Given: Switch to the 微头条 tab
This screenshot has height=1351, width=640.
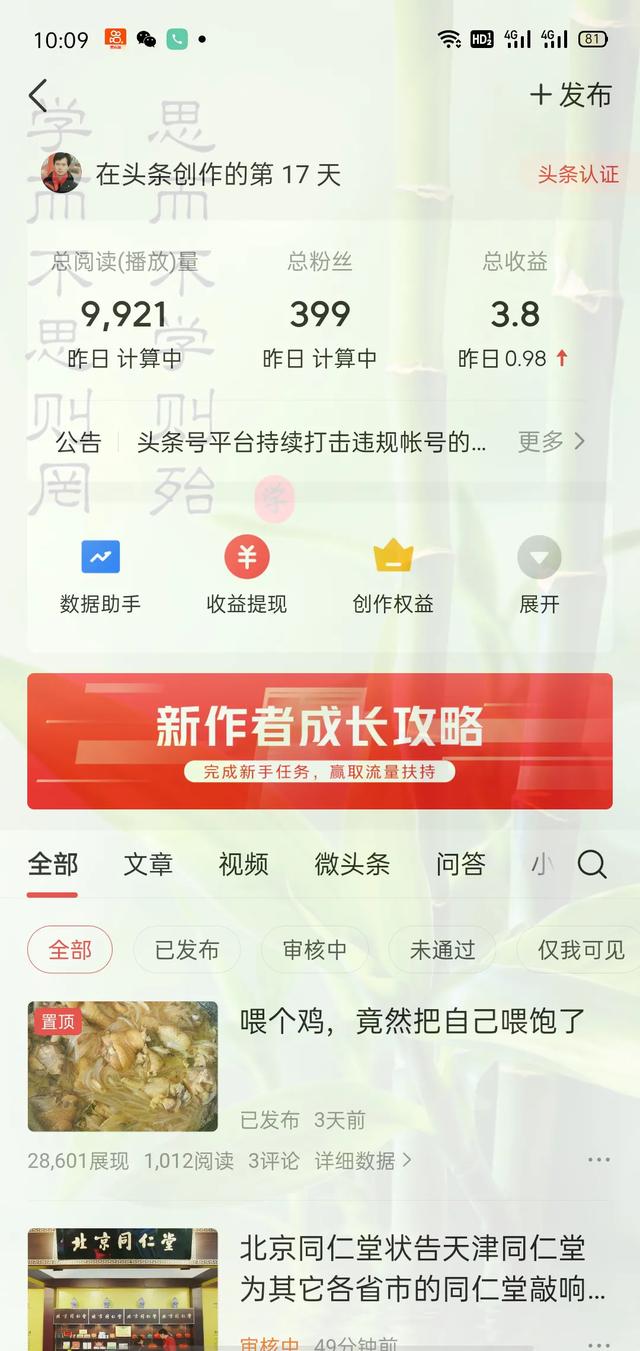Looking at the screenshot, I should (352, 864).
